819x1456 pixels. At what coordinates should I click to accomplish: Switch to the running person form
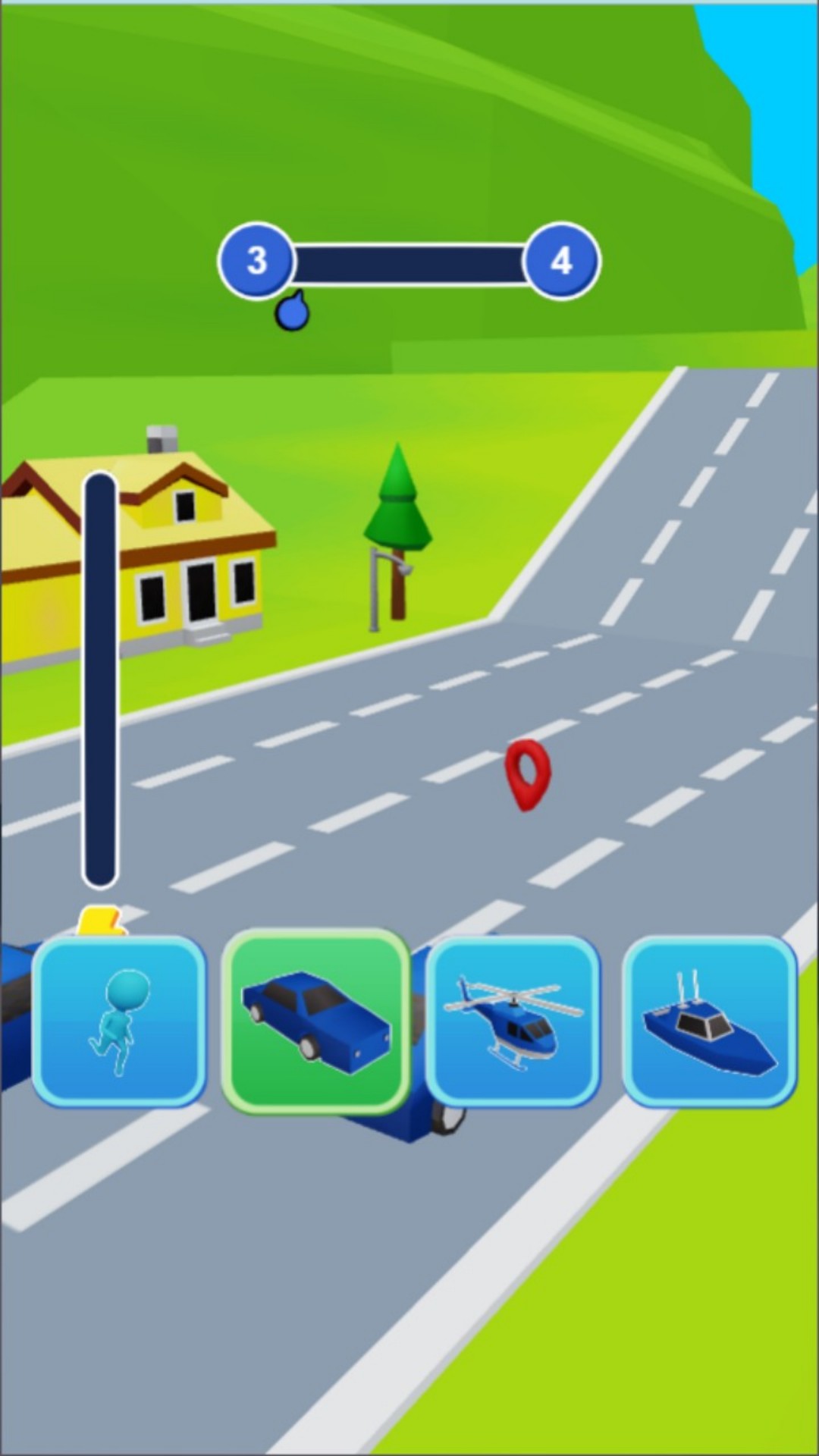(x=119, y=1021)
